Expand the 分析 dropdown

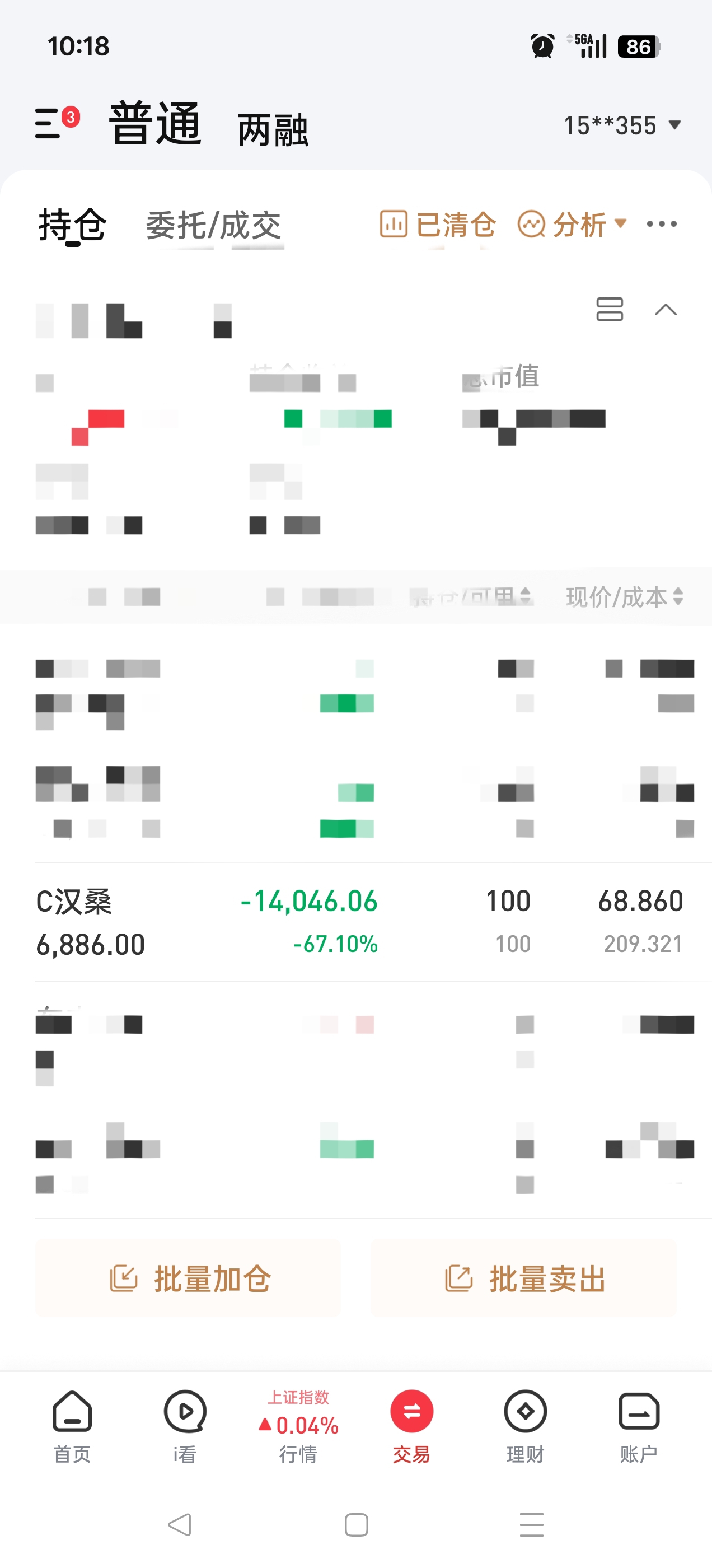572,224
